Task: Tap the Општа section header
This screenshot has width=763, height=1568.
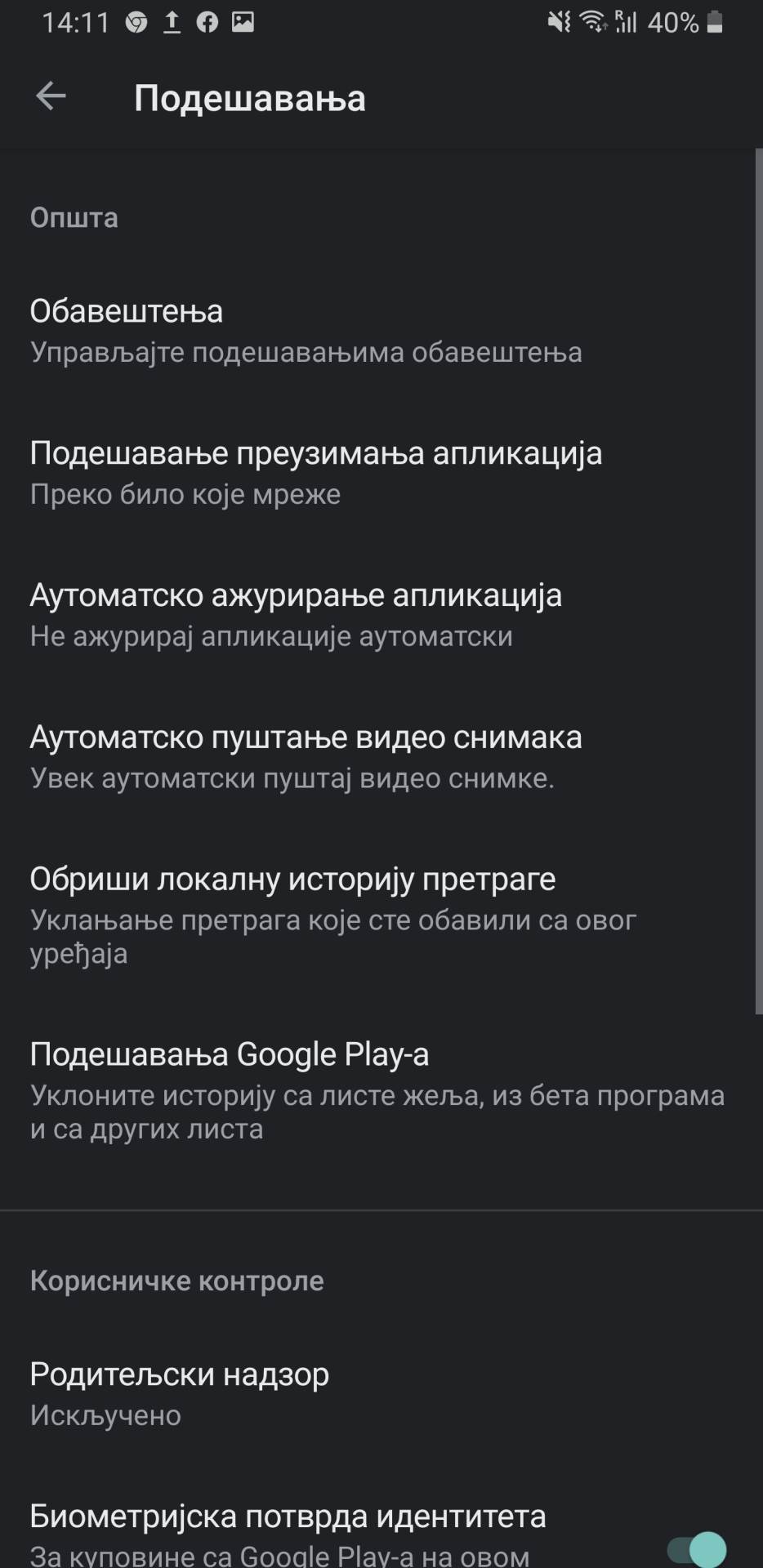Action: coord(74,217)
